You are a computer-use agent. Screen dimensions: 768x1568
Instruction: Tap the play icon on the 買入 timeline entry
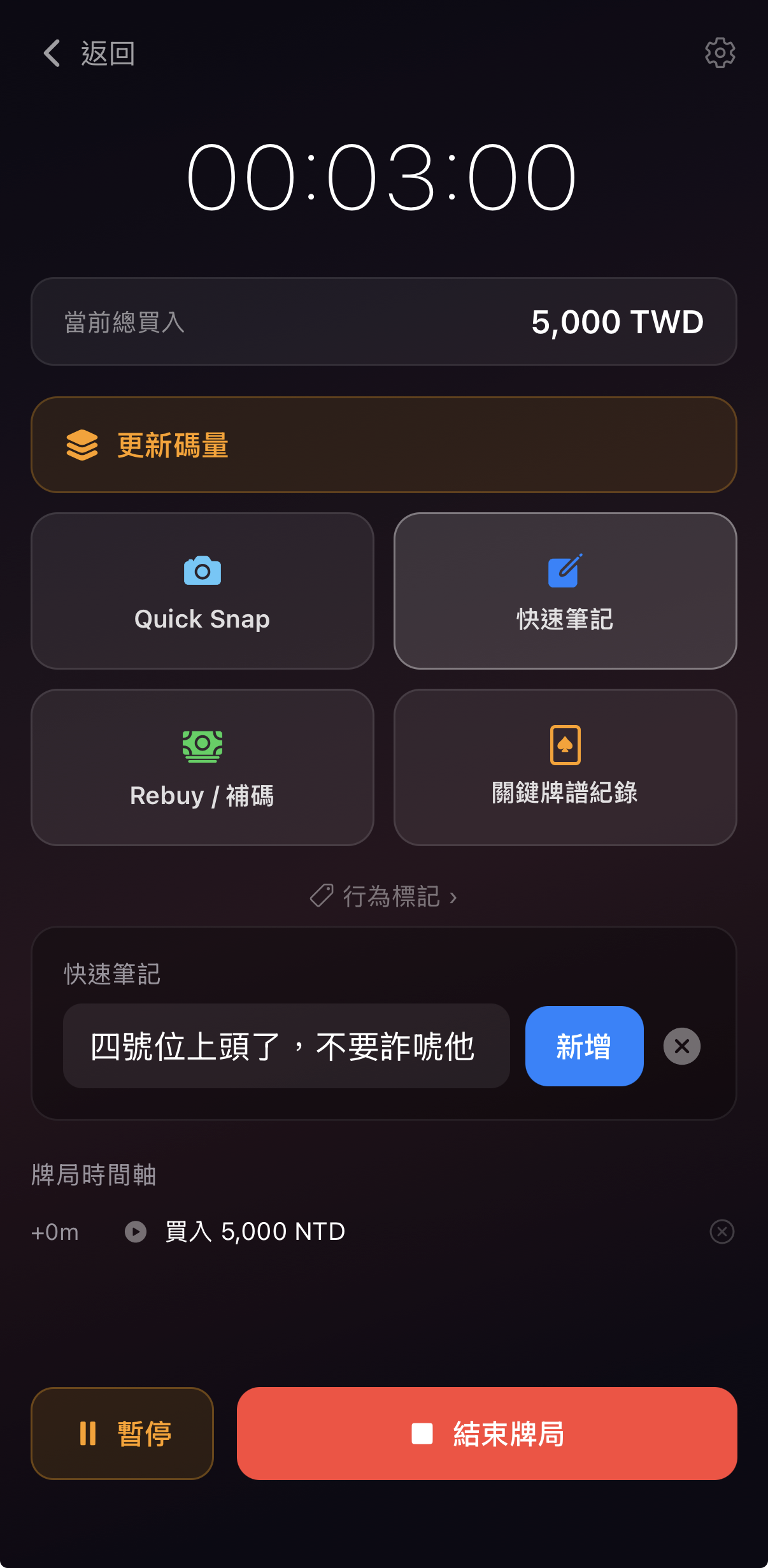135,1231
